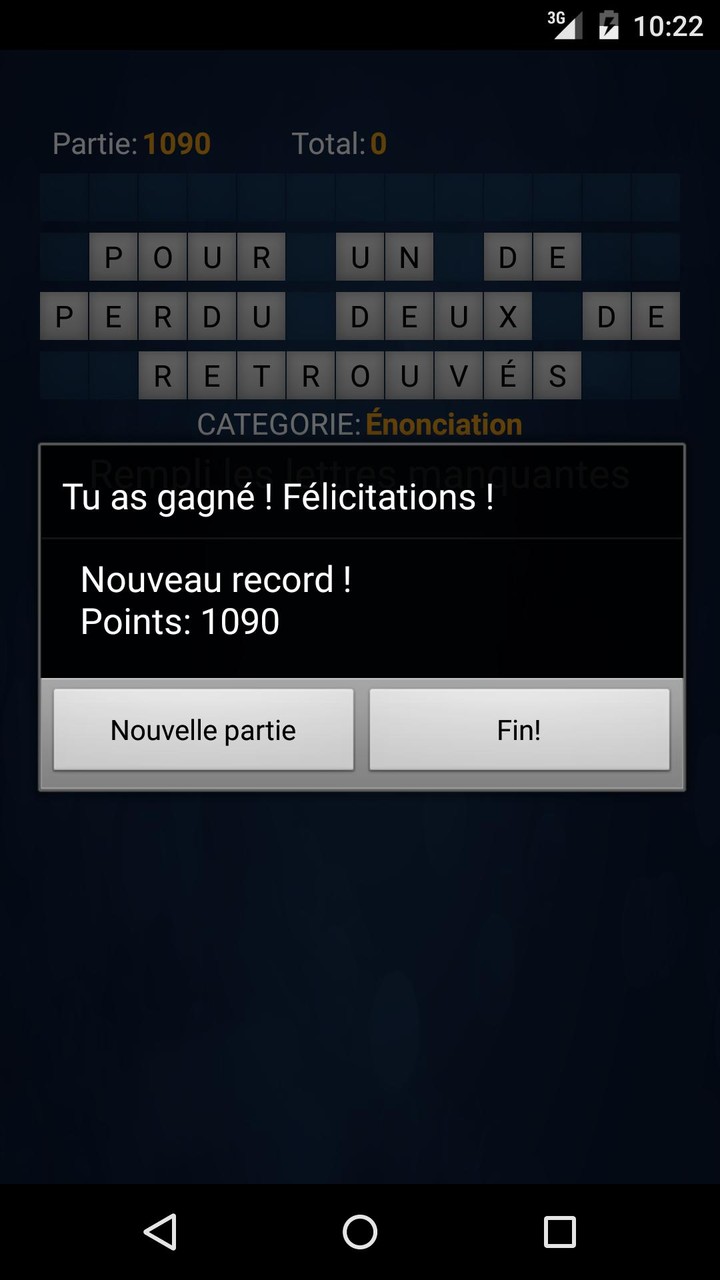Select the word tile D in PERDU
Image resolution: width=720 pixels, height=1280 pixels.
[x=211, y=316]
